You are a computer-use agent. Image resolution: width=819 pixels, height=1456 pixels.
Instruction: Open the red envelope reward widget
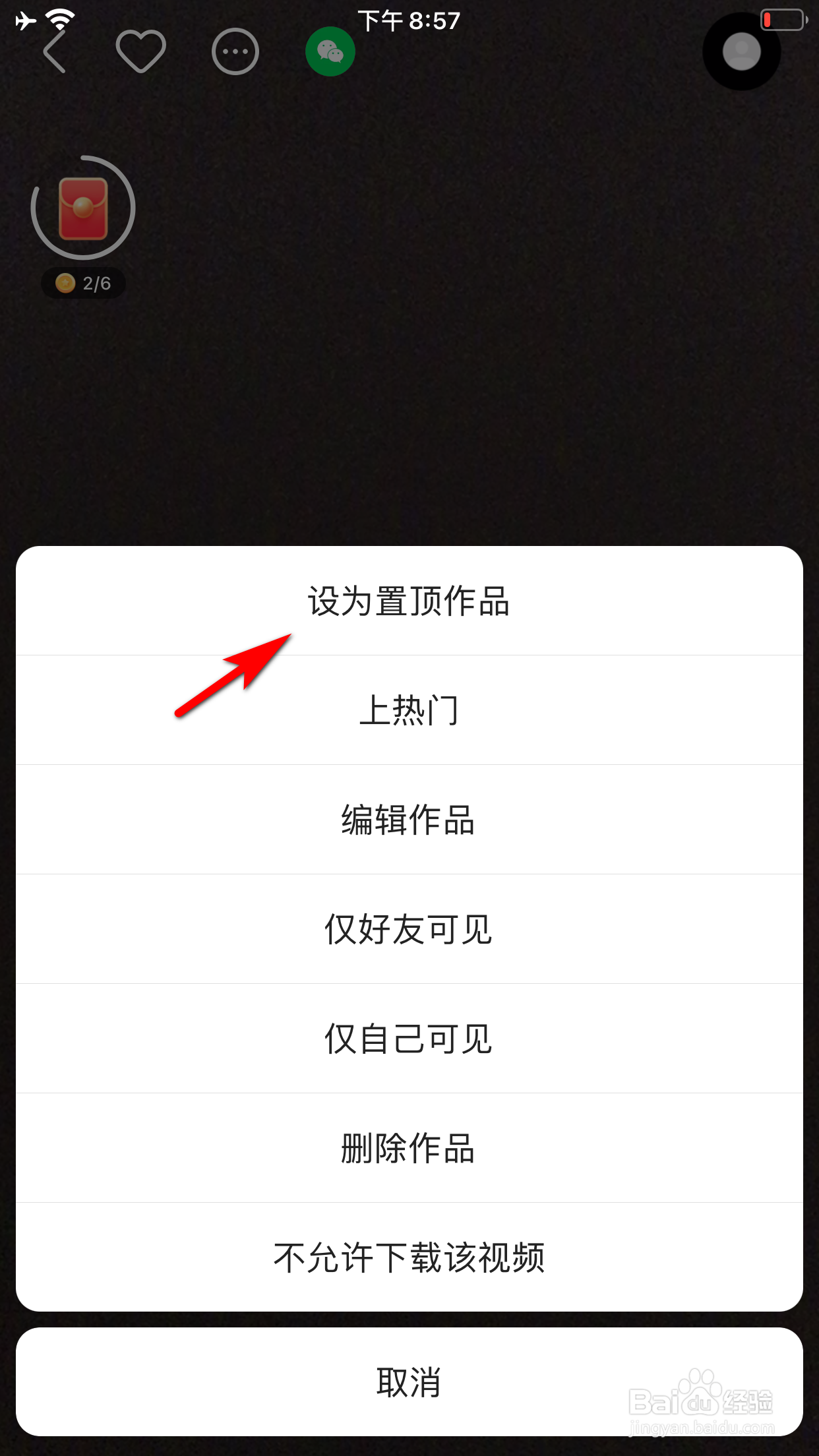pyautogui.click(x=83, y=208)
